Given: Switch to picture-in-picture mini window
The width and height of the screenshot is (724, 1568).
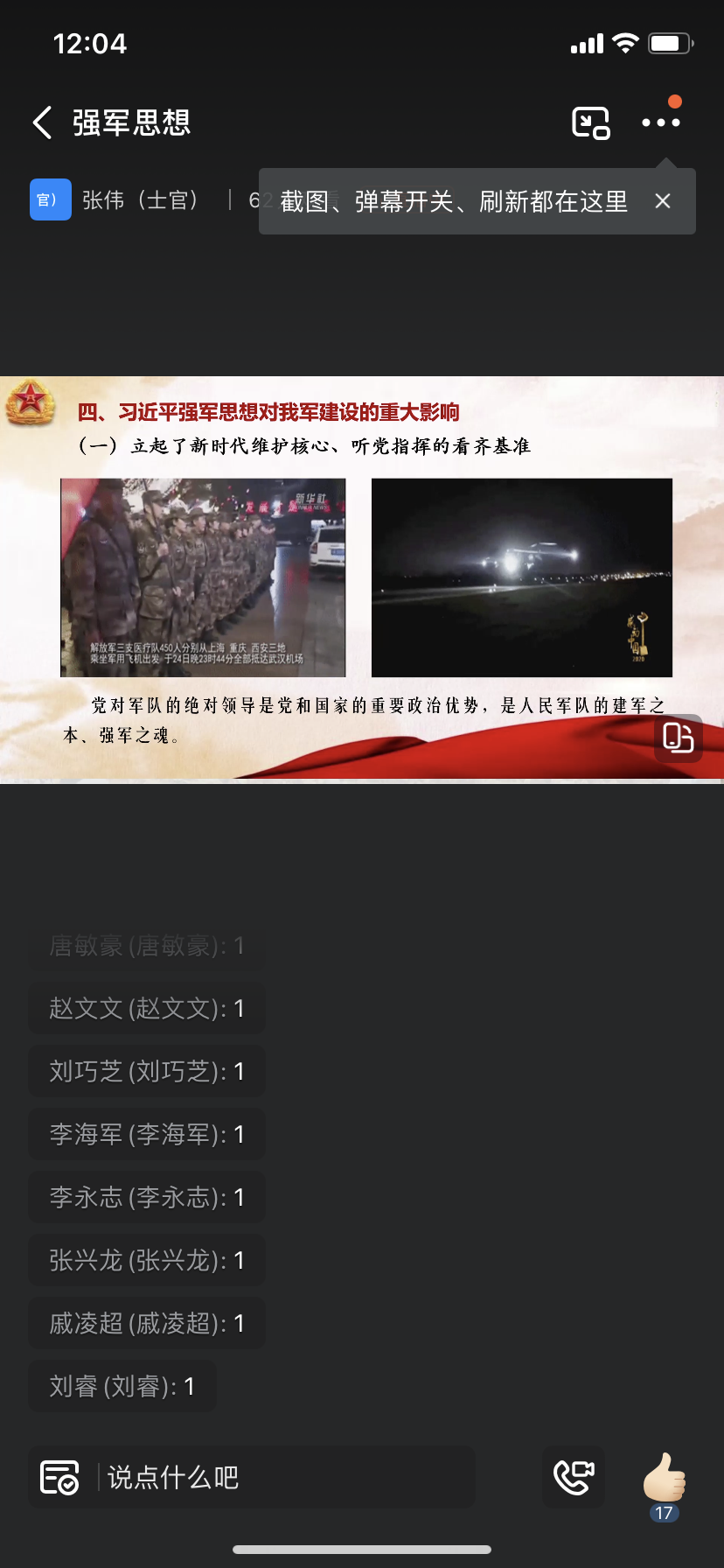Looking at the screenshot, I should click(590, 122).
